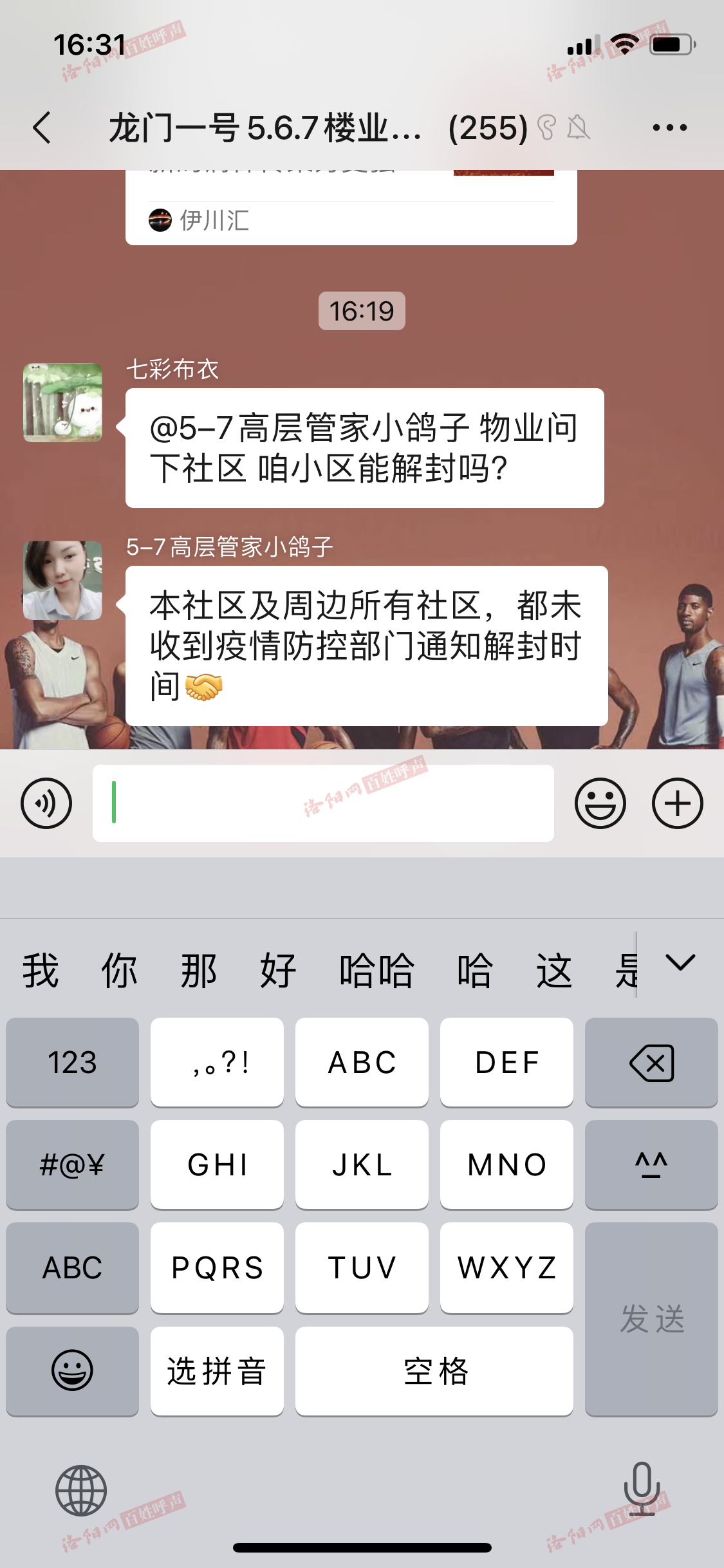Open 5-7高层管家小鸽子's avatar
Image resolution: width=724 pixels, height=1568 pixels.
(62, 581)
